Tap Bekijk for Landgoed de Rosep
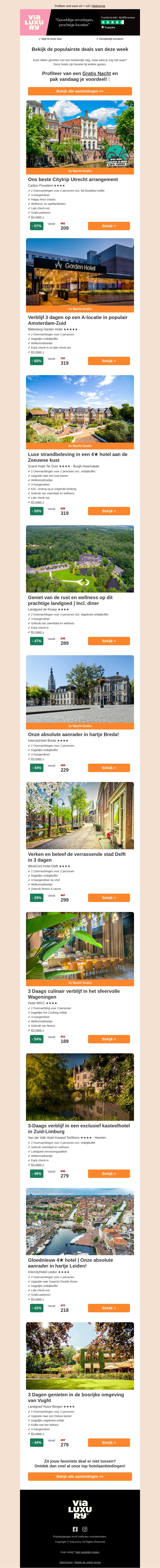Image resolution: width=160 pixels, height=1568 pixels. [109, 641]
